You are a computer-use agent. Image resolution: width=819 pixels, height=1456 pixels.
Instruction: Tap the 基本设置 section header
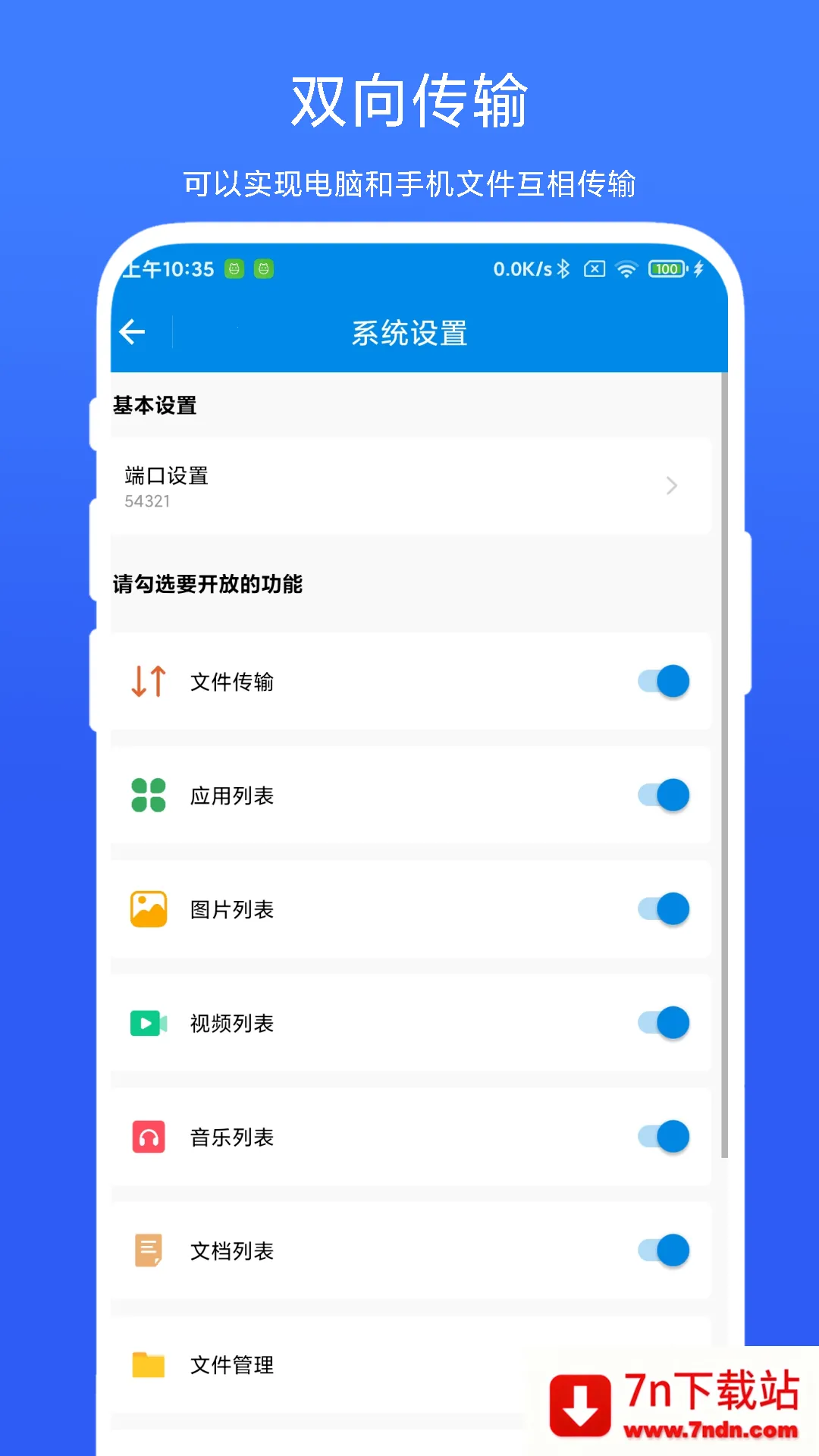pyautogui.click(x=155, y=406)
